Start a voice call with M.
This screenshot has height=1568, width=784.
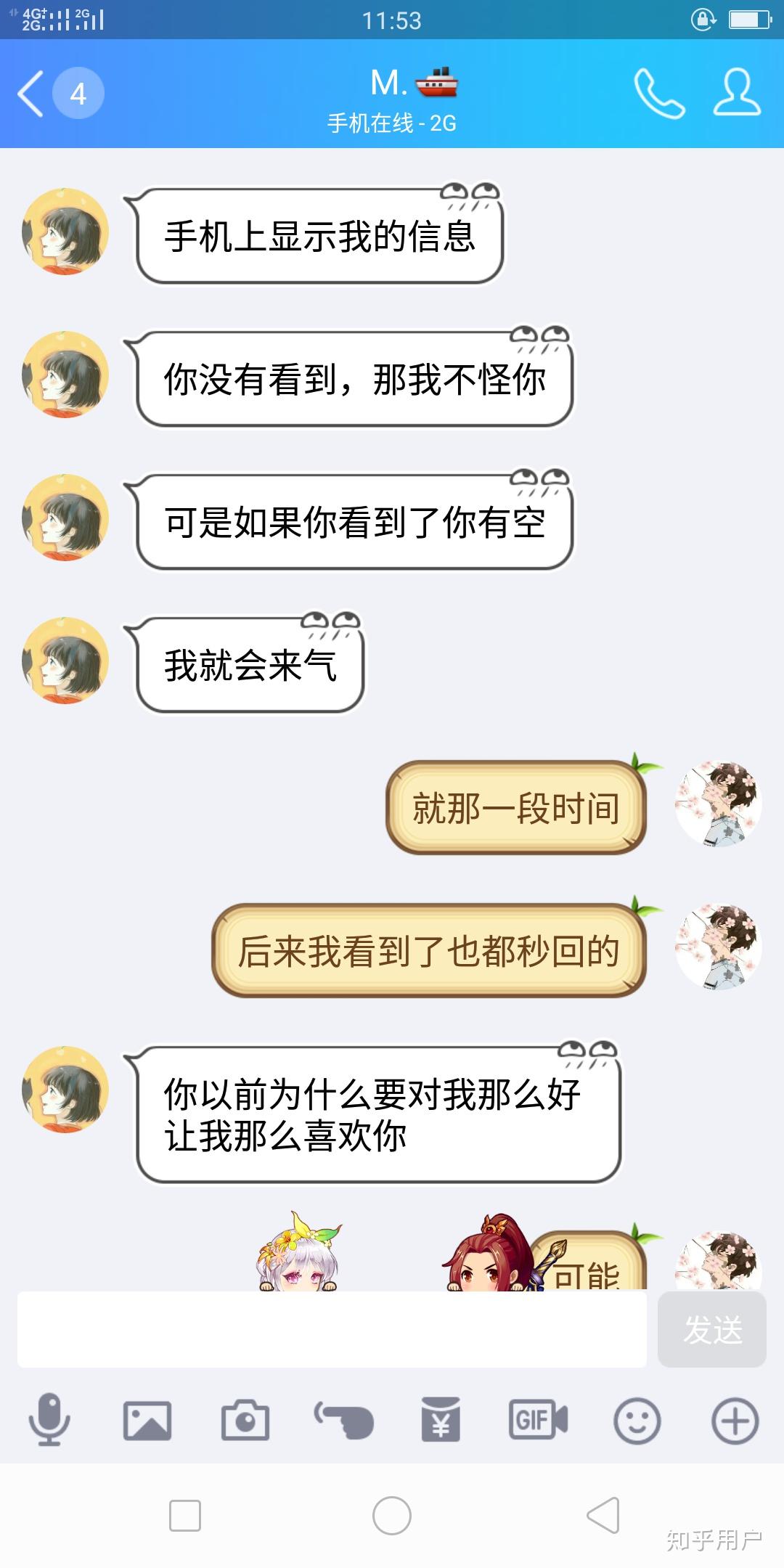coord(658,93)
